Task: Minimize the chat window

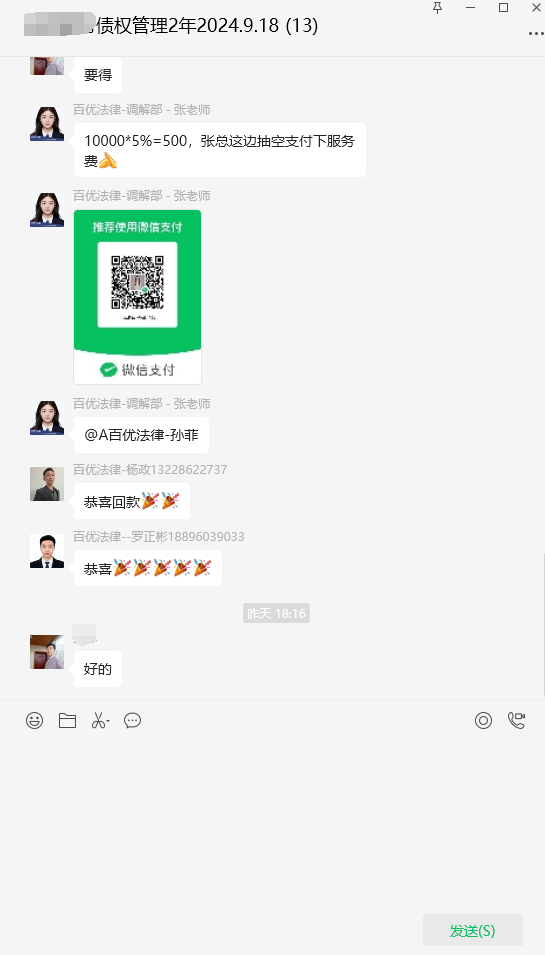Action: 470,8
